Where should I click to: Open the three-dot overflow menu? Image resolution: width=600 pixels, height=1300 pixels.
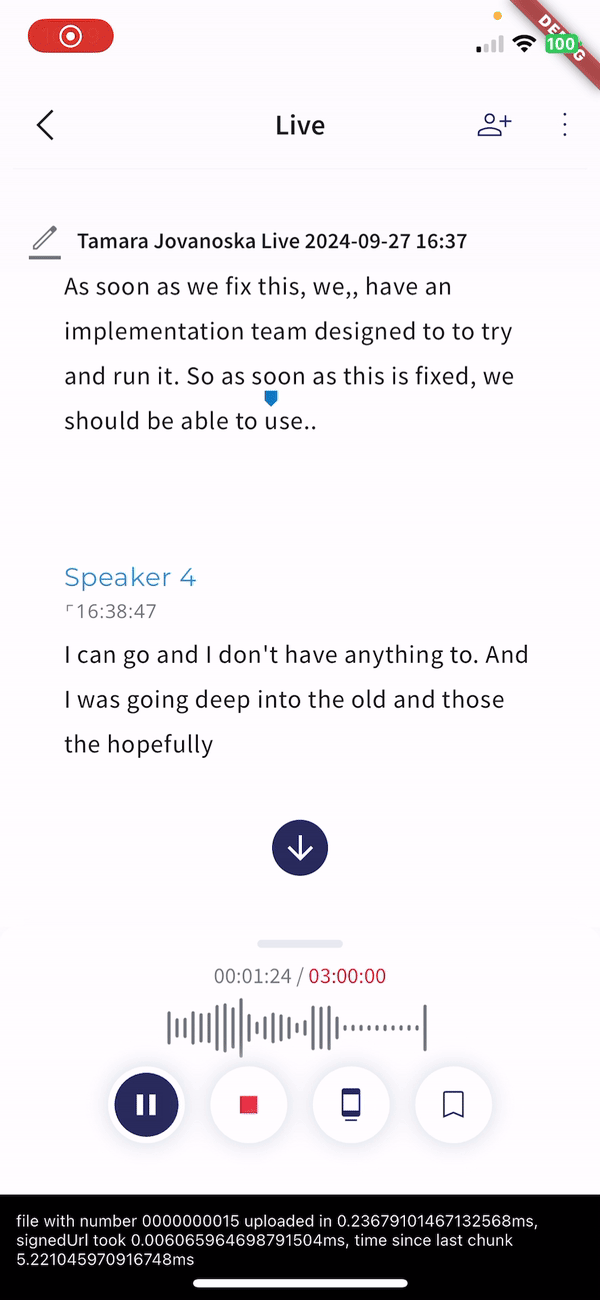tap(565, 125)
